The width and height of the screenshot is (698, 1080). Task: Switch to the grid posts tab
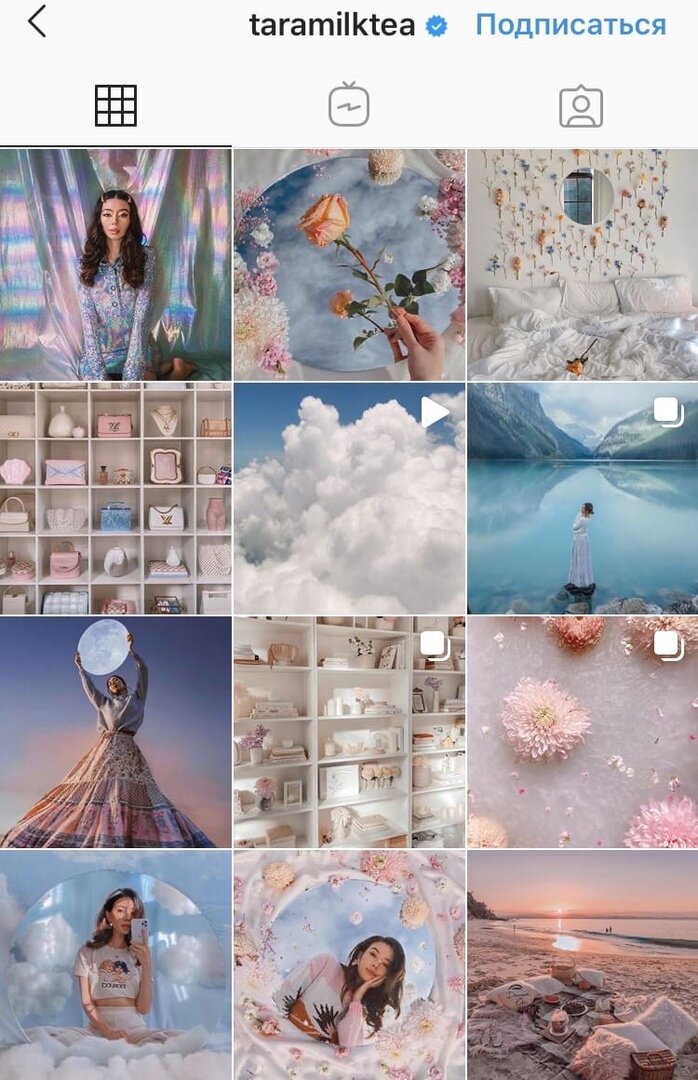[x=116, y=106]
